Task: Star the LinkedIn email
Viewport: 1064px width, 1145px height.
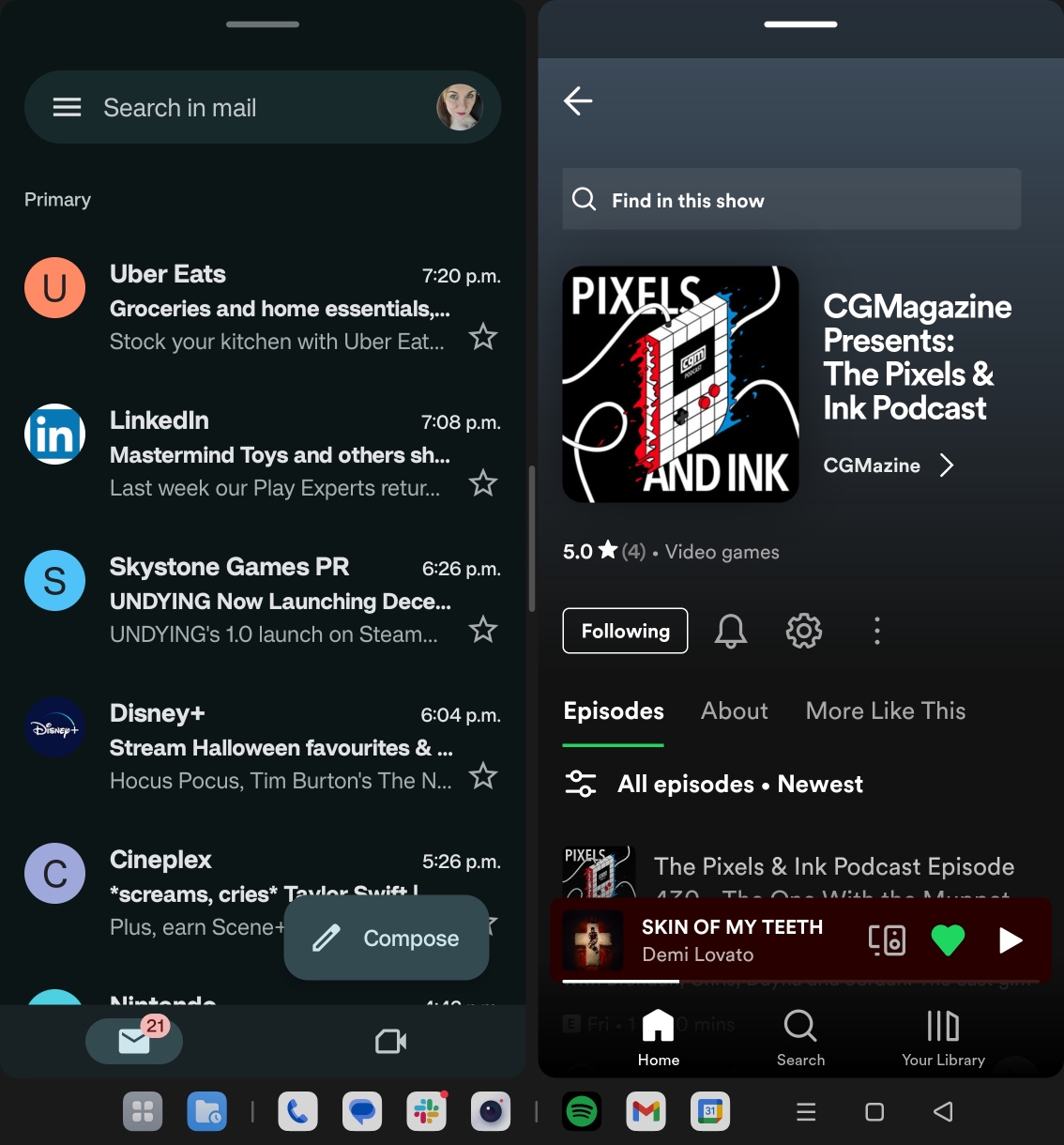Action: click(483, 483)
